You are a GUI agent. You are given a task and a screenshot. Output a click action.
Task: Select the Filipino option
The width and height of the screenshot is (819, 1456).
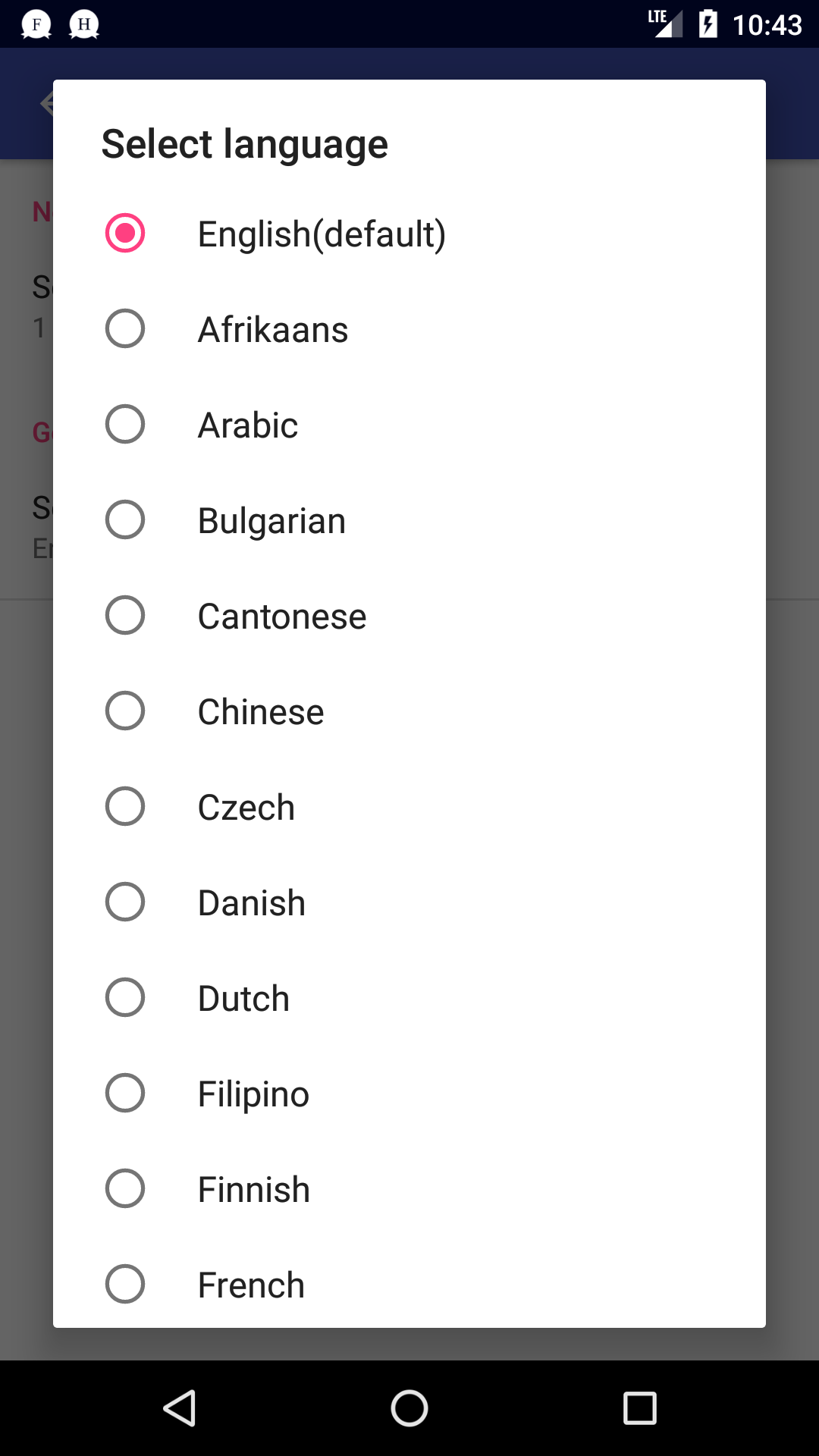[x=409, y=1093]
